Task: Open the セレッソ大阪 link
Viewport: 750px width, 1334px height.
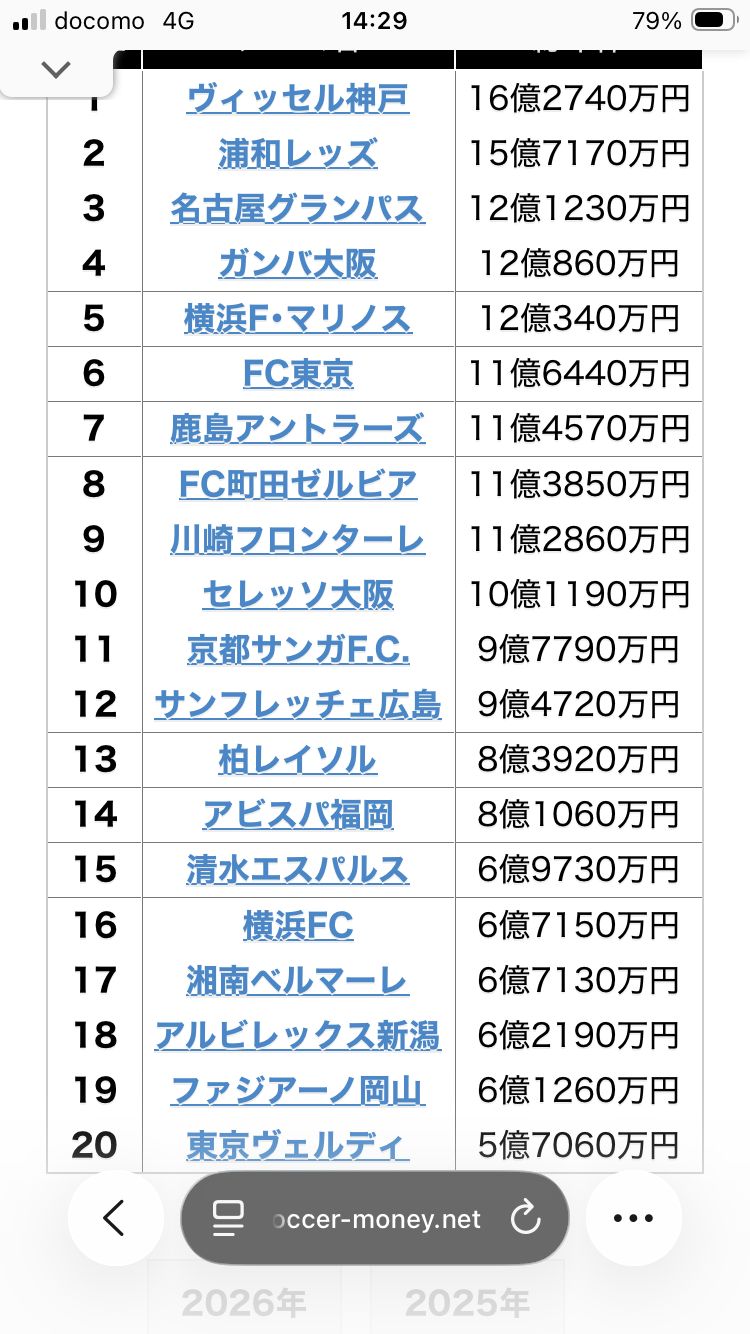Action: click(x=297, y=595)
